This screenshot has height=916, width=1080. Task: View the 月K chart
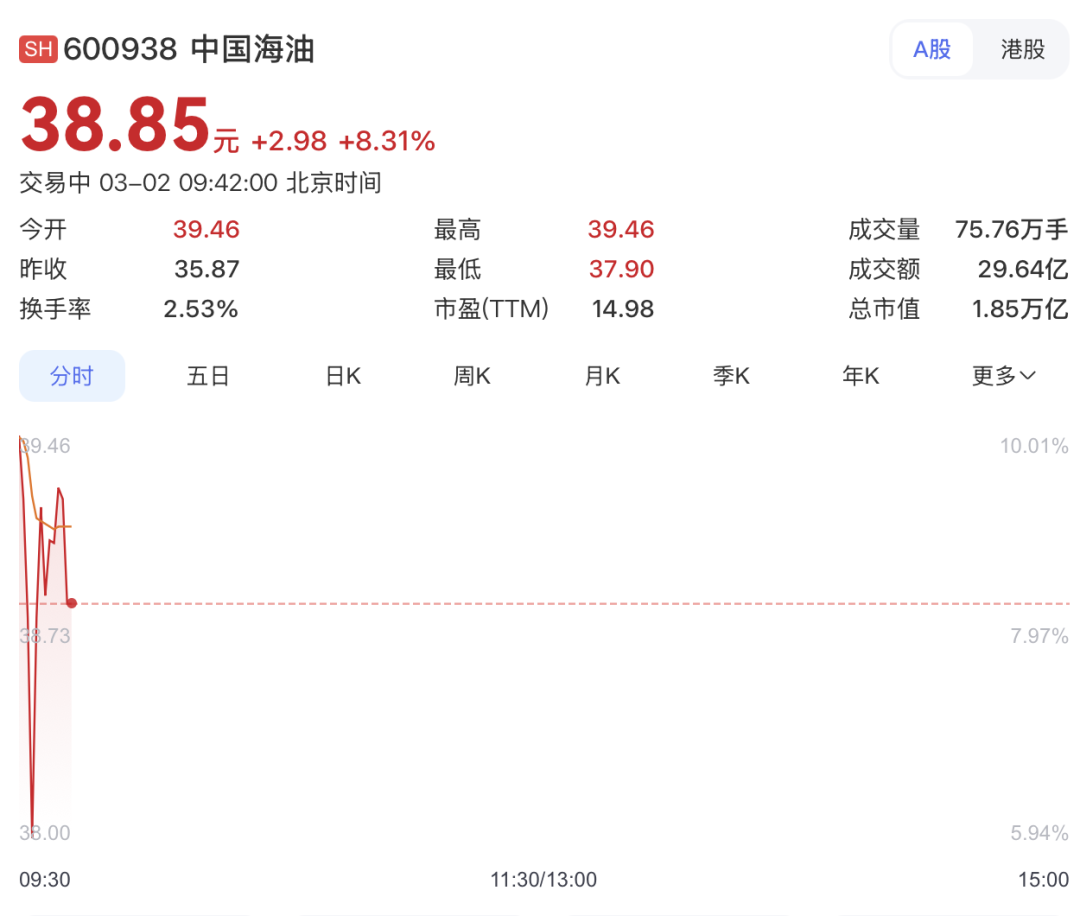[602, 376]
